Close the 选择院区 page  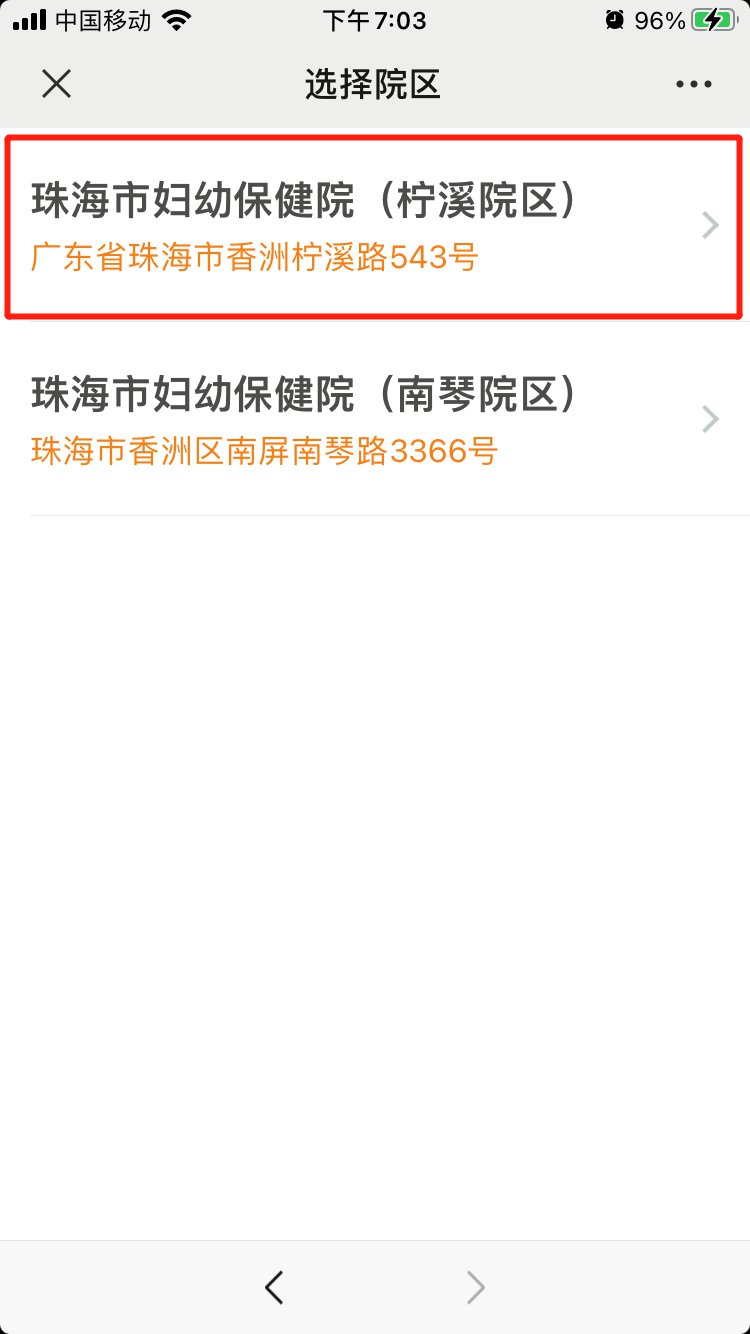pos(57,85)
